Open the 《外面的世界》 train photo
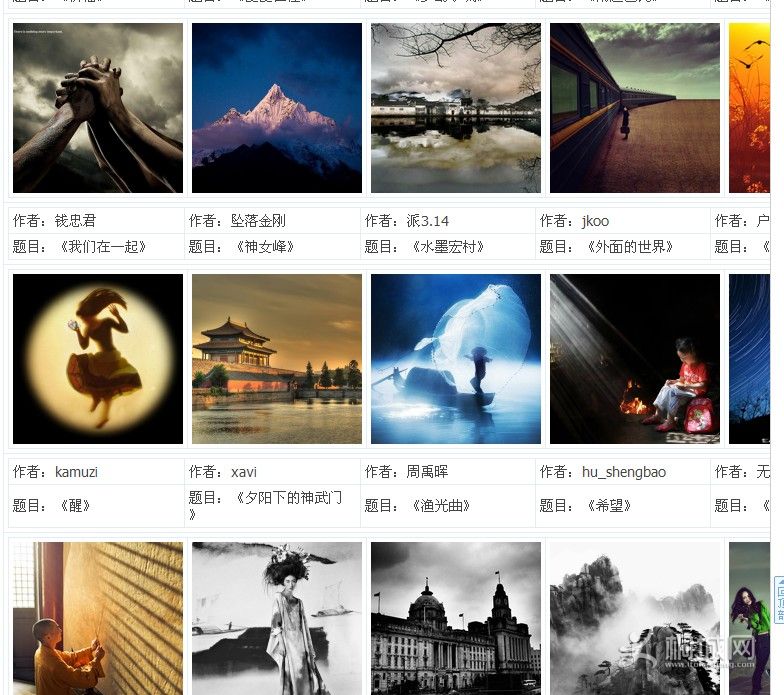This screenshot has height=695, width=784. click(635, 108)
